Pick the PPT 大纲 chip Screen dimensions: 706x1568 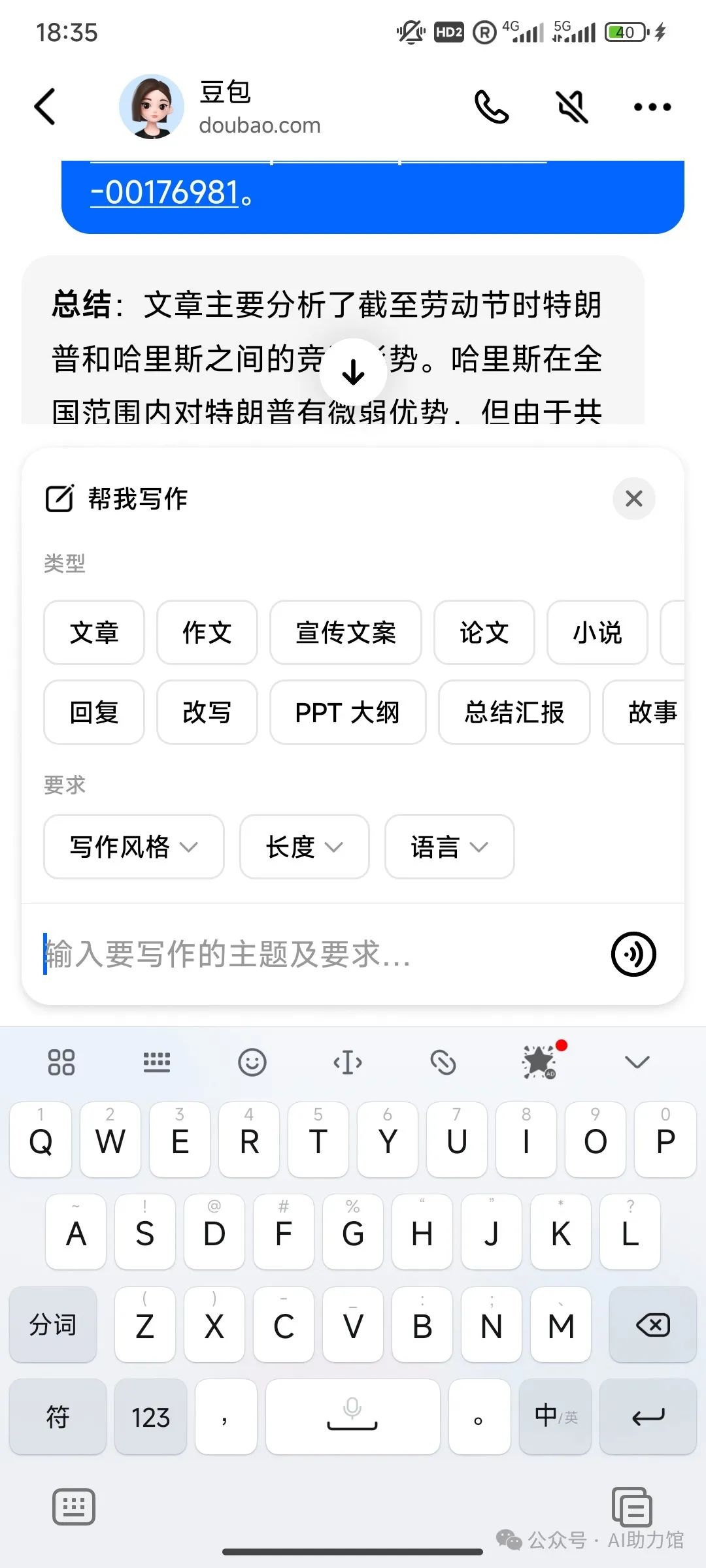[x=347, y=712]
